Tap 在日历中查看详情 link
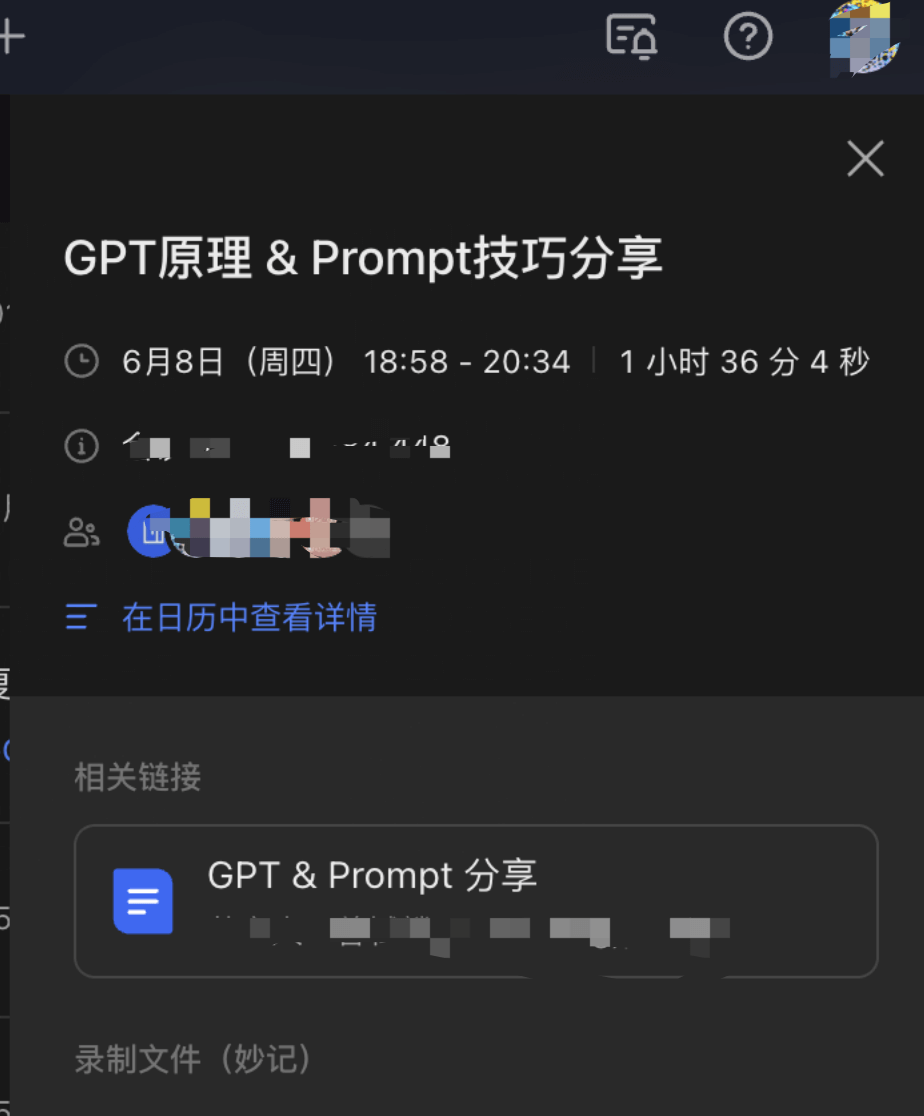924x1116 pixels. [x=249, y=617]
